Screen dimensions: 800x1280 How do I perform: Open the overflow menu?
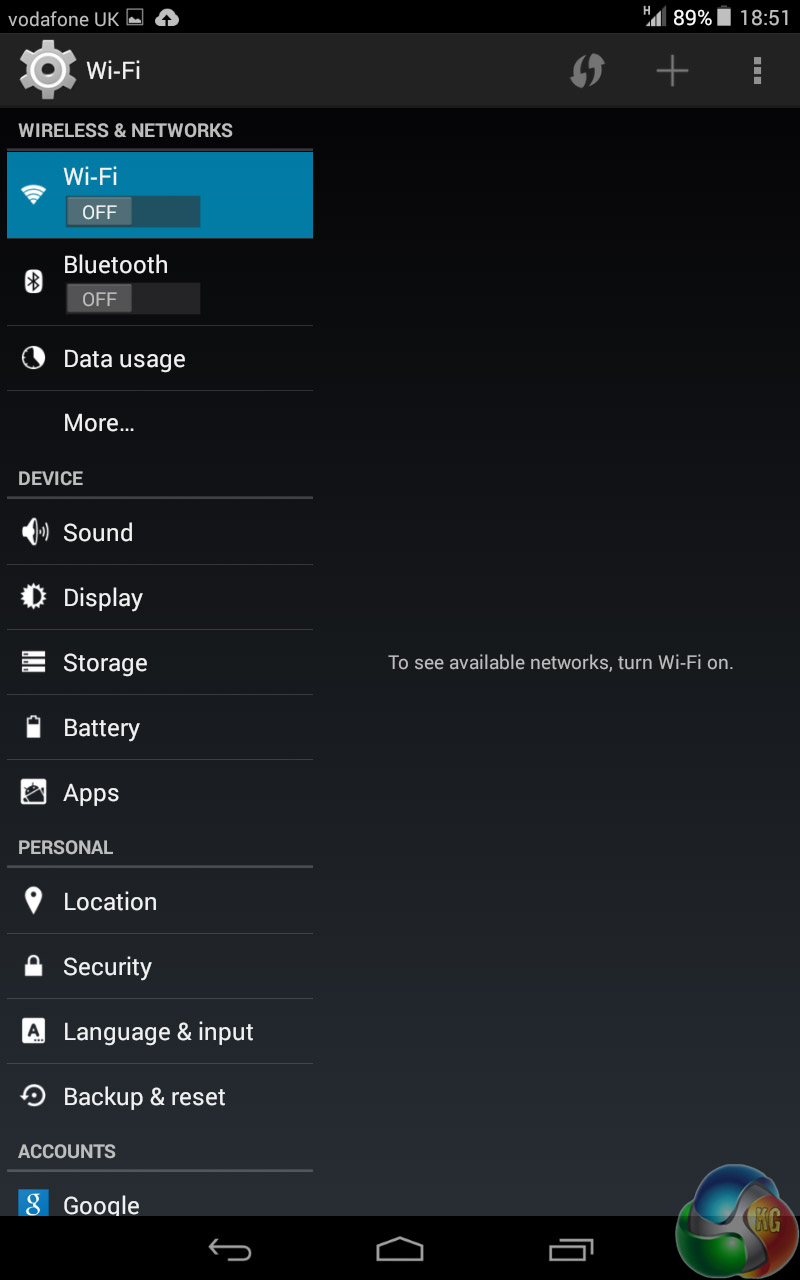(757, 71)
